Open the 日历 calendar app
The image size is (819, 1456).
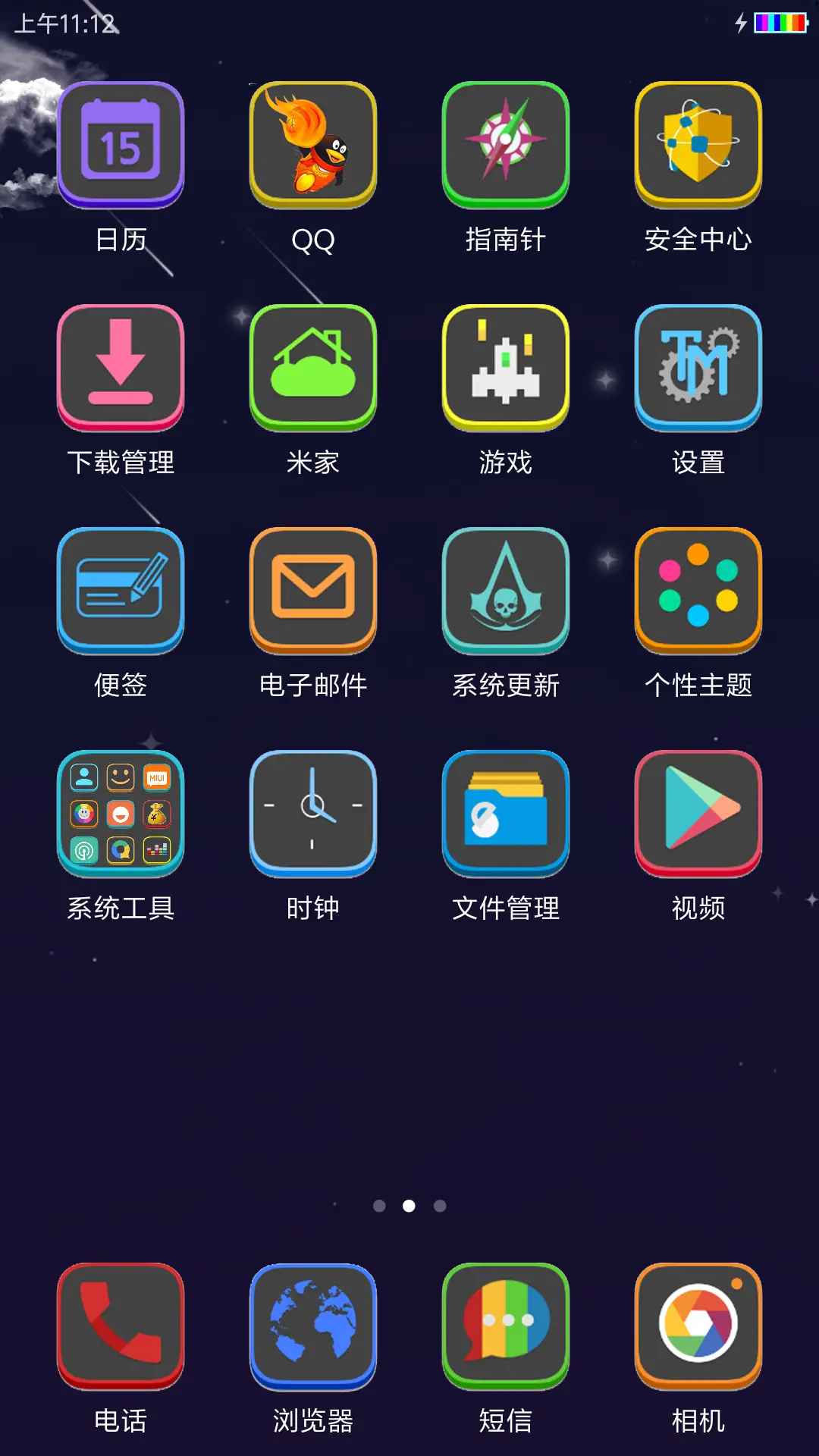tap(120, 144)
